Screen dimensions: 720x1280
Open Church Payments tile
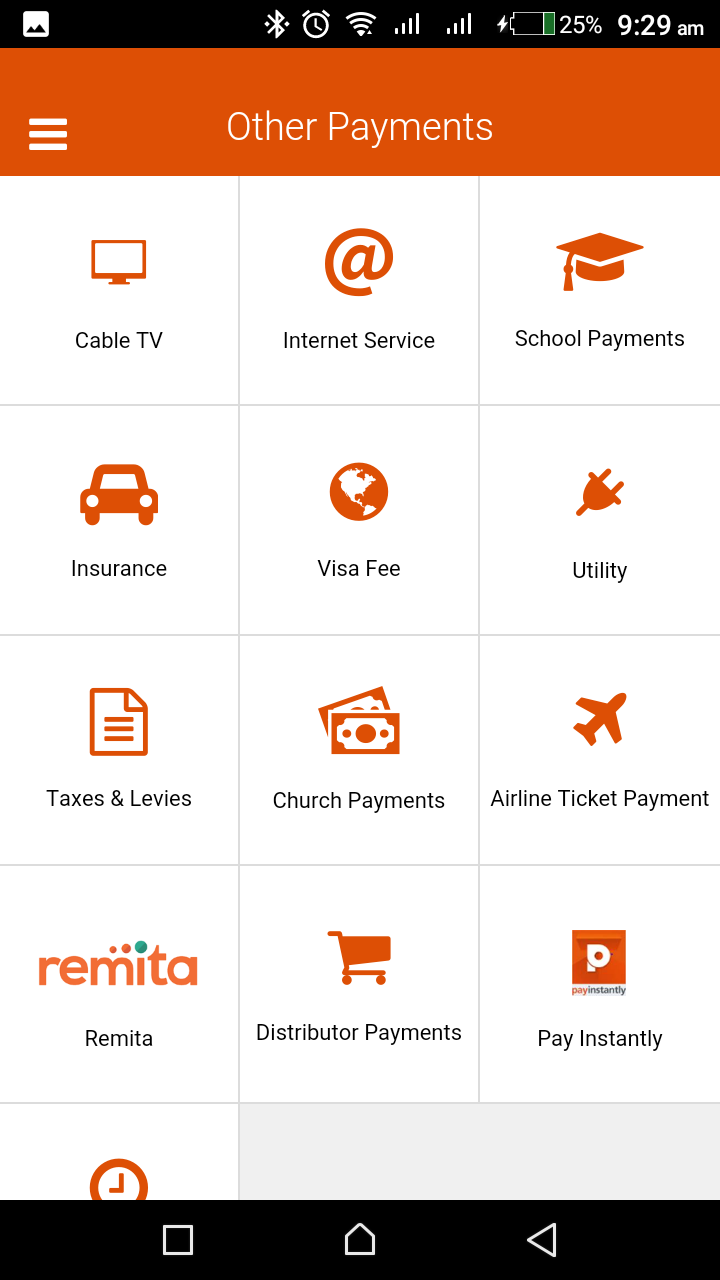point(359,750)
